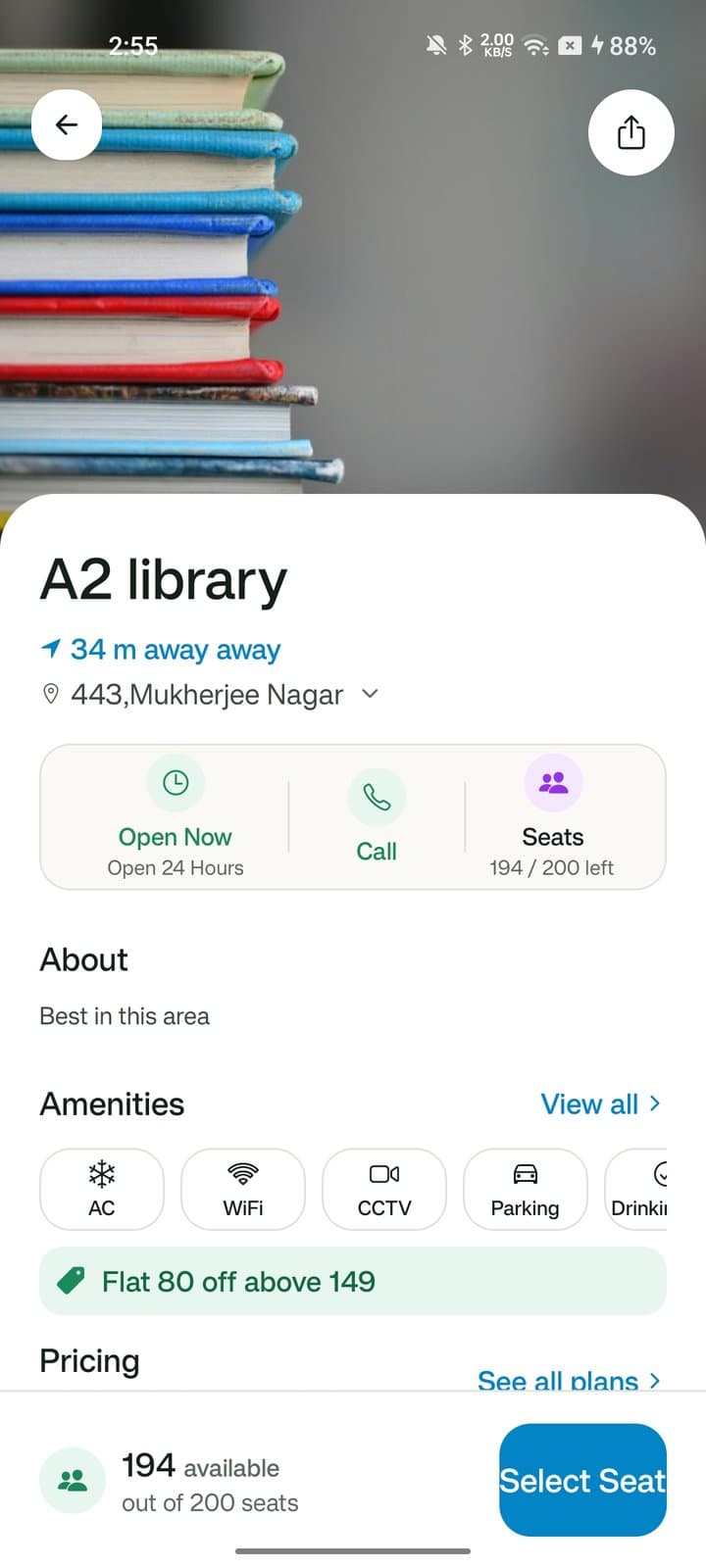Tap the WiFi amenity chip

(243, 1189)
